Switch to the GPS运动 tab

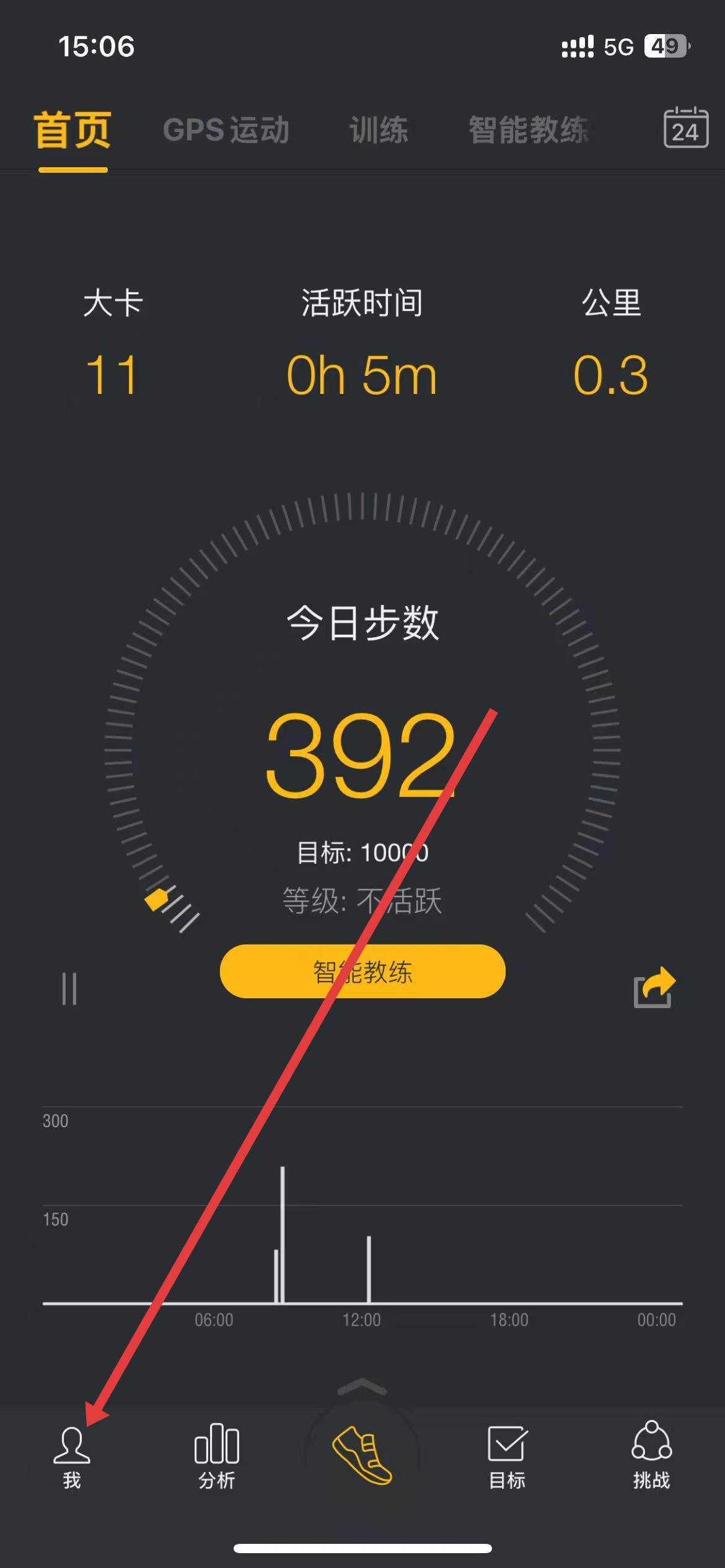(x=226, y=130)
